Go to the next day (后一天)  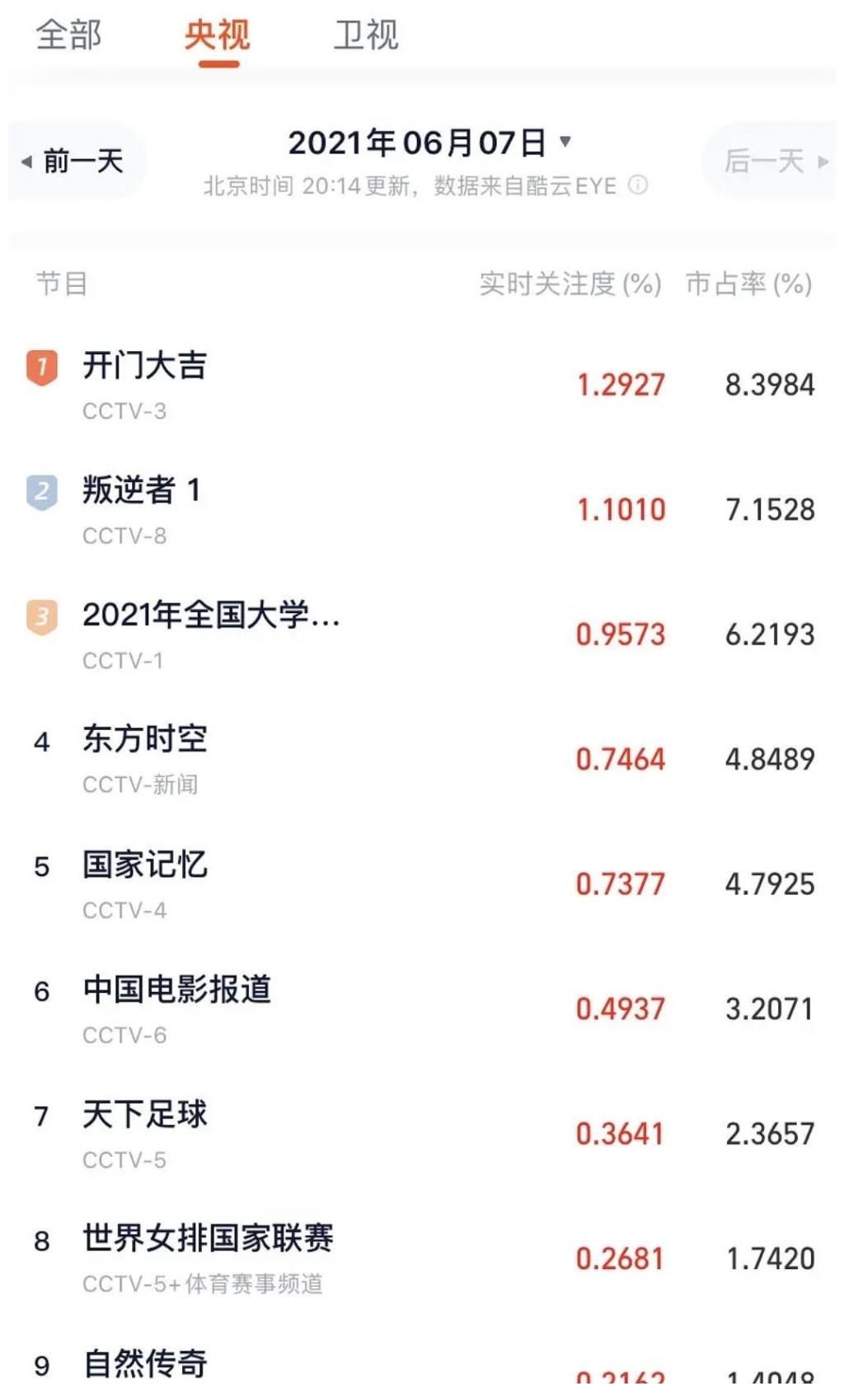tap(771, 161)
